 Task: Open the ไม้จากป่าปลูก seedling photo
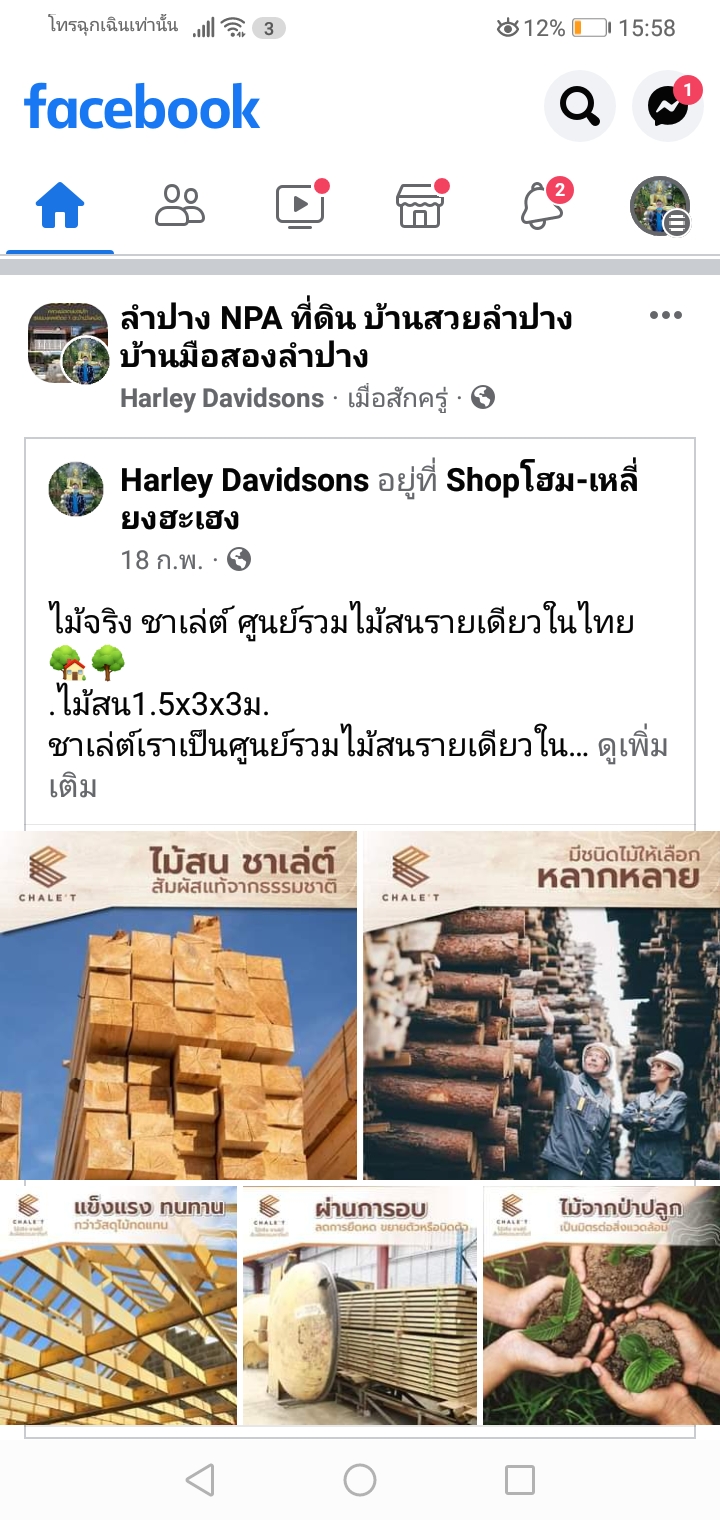click(601, 1305)
